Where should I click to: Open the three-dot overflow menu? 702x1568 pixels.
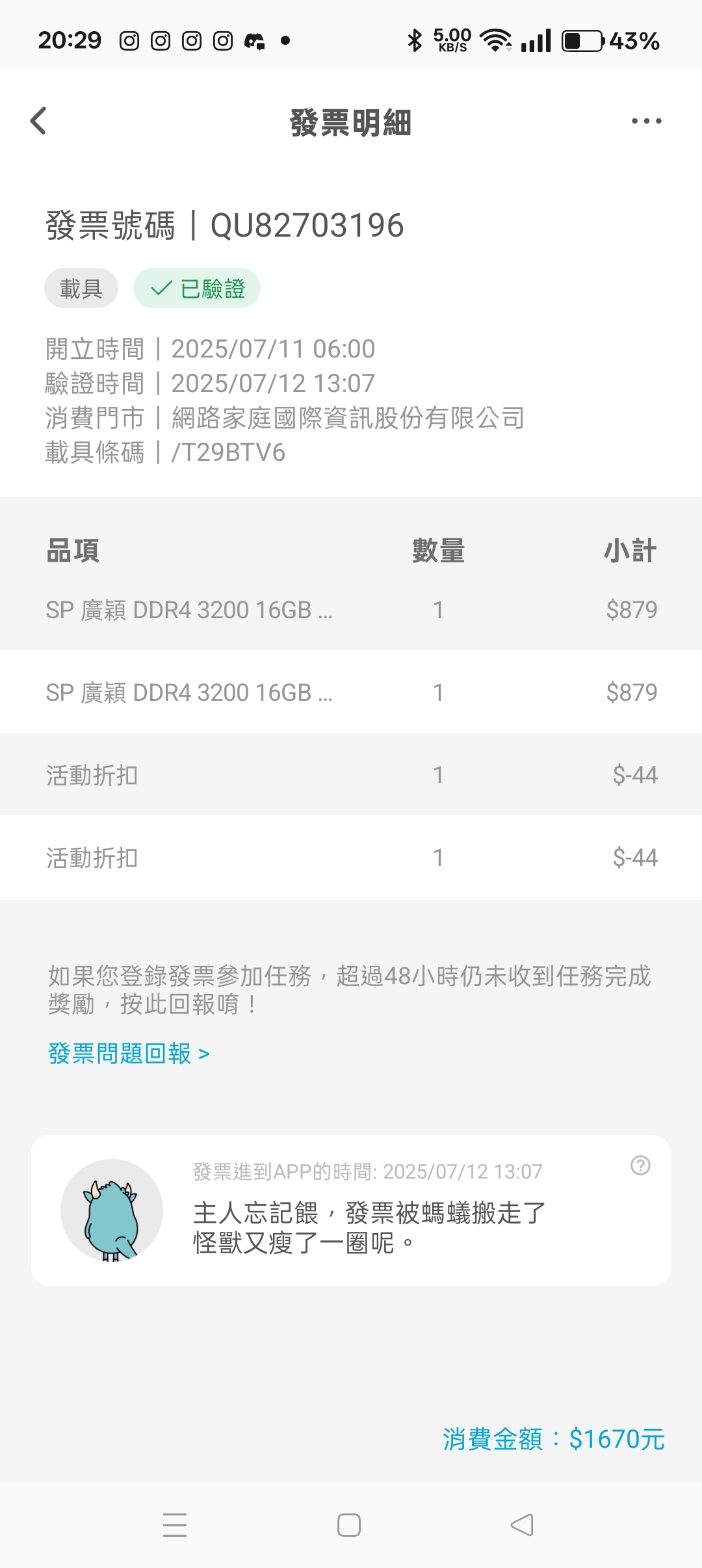pos(646,121)
